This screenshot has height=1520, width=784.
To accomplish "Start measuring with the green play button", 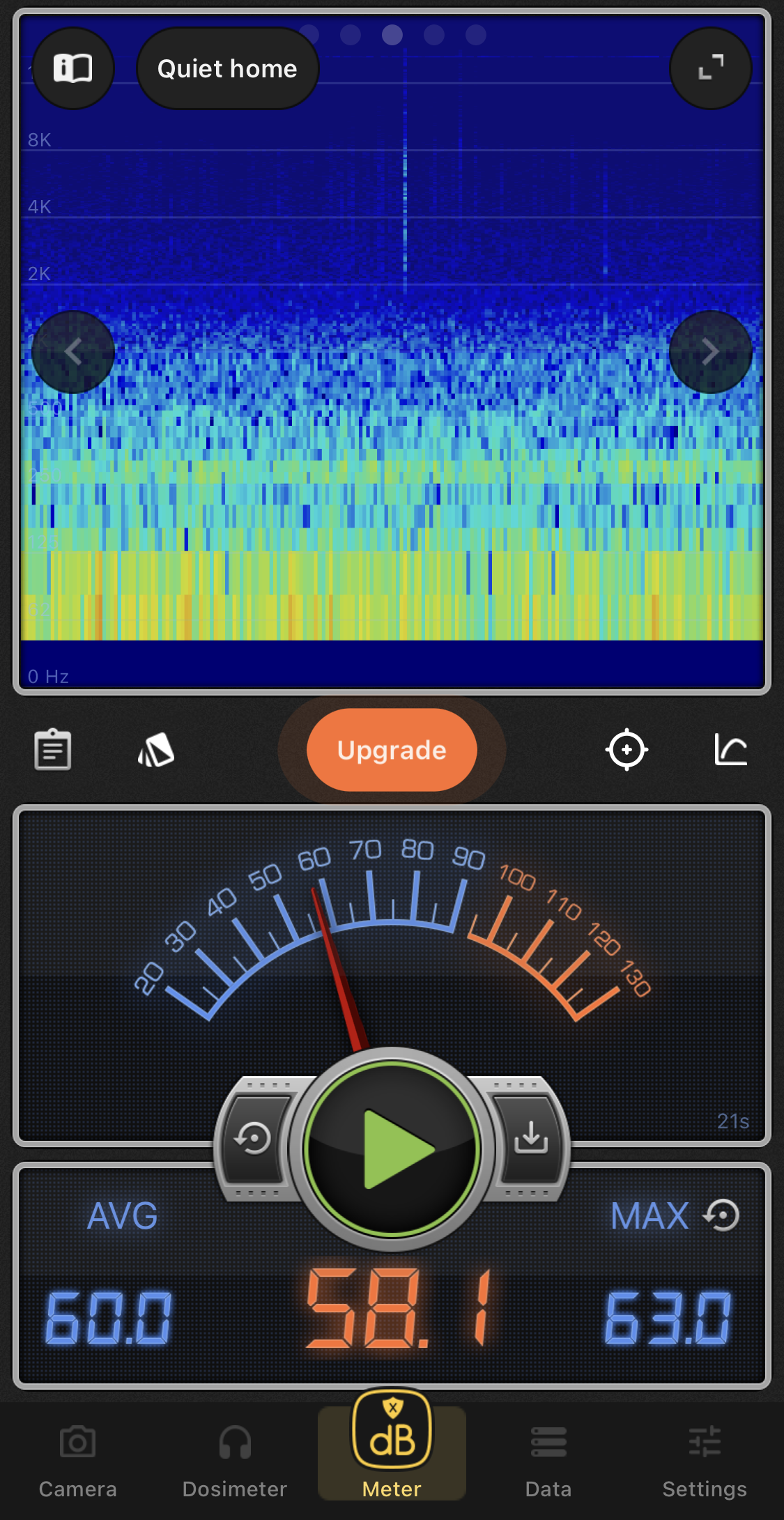I will point(392,1149).
